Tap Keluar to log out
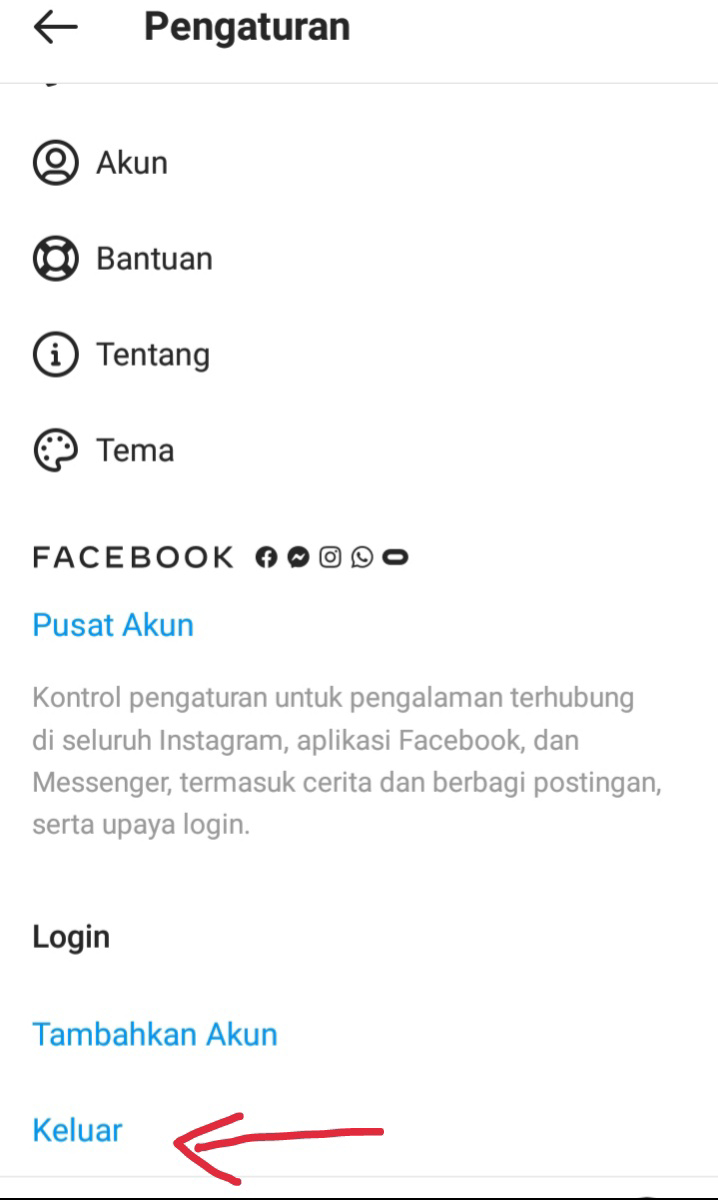The image size is (718, 1200). tap(77, 1130)
